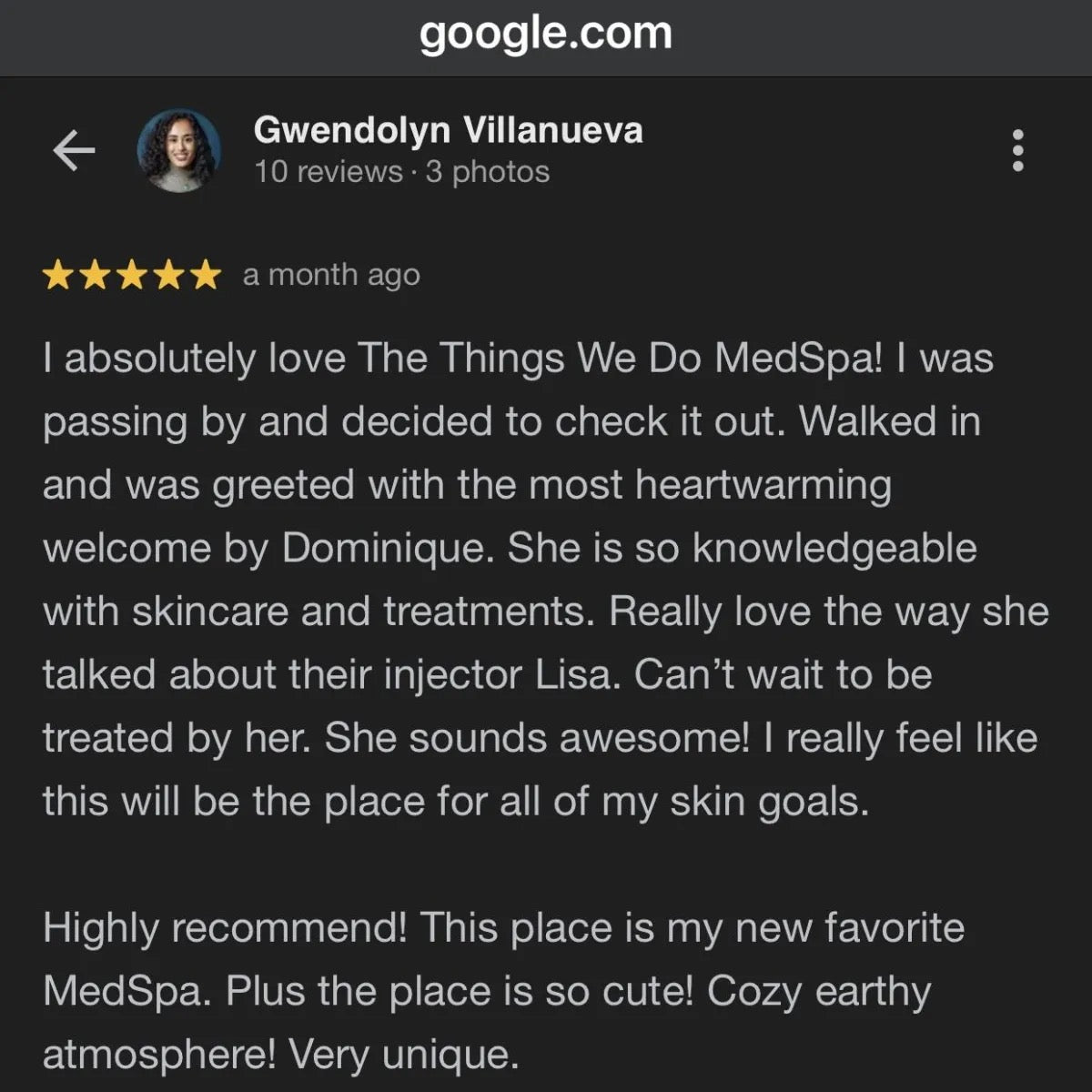
Task: Open Gwendolyn Villanueva's reviewer profile
Action: [x=448, y=130]
